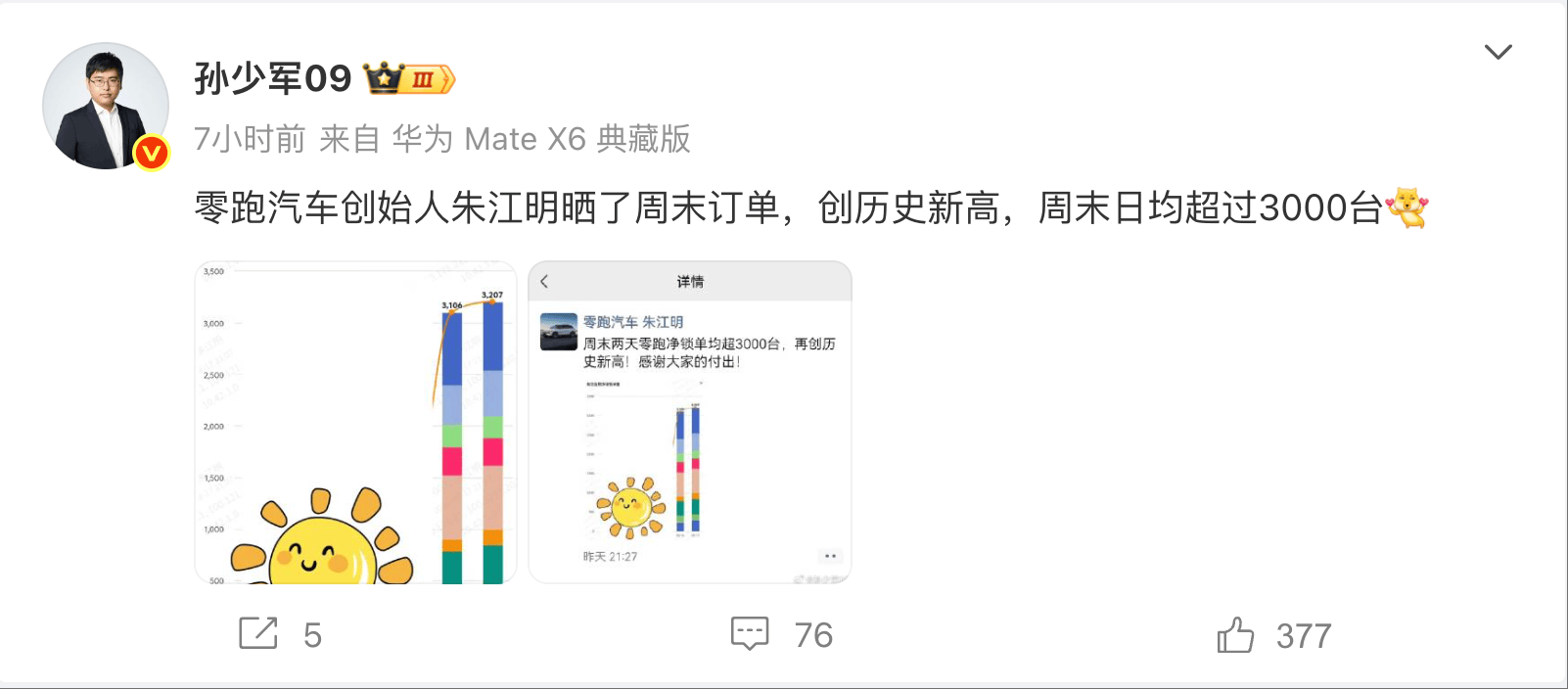The width and height of the screenshot is (1568, 689).
Task: Expand the post options chevron
Action: click(1498, 52)
